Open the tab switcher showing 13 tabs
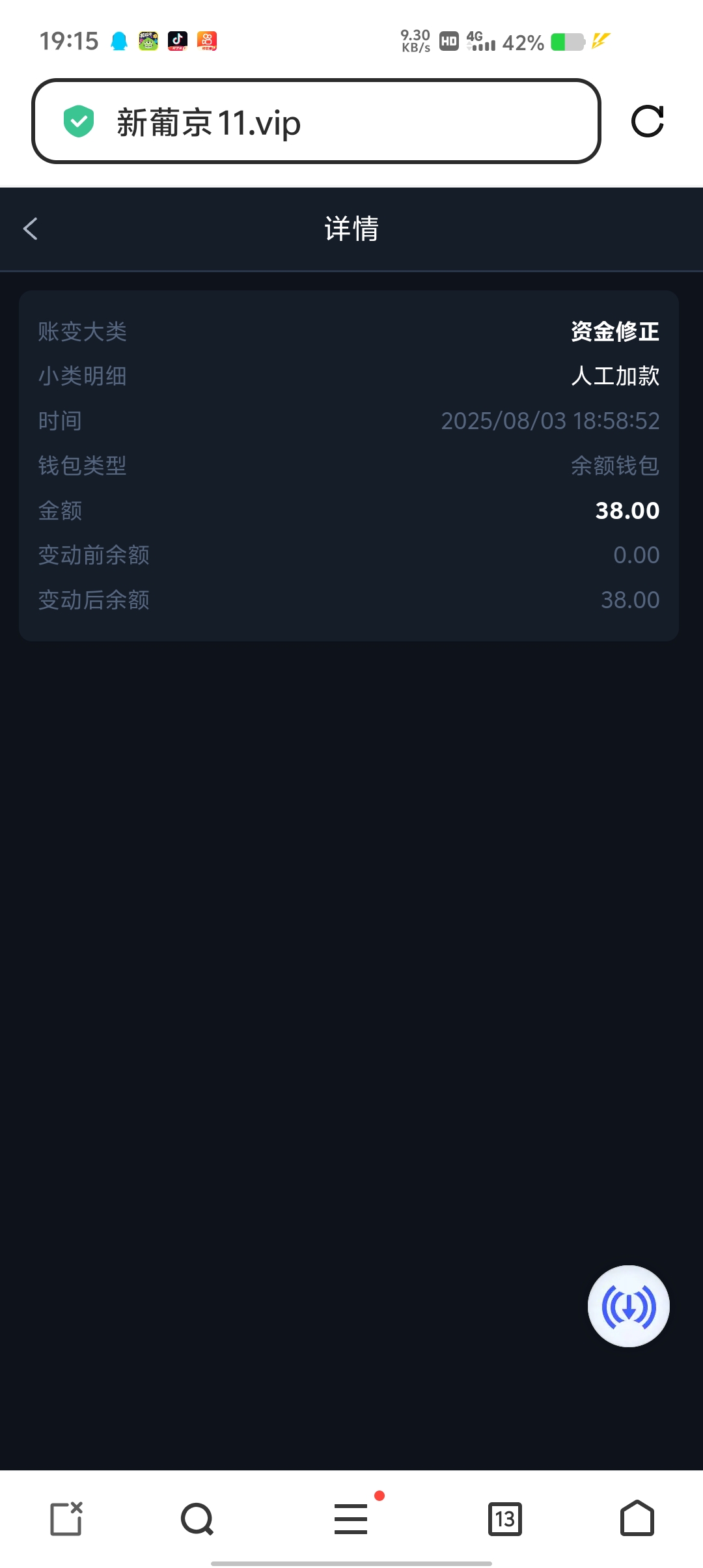This screenshot has height=1568, width=703. (x=505, y=1519)
